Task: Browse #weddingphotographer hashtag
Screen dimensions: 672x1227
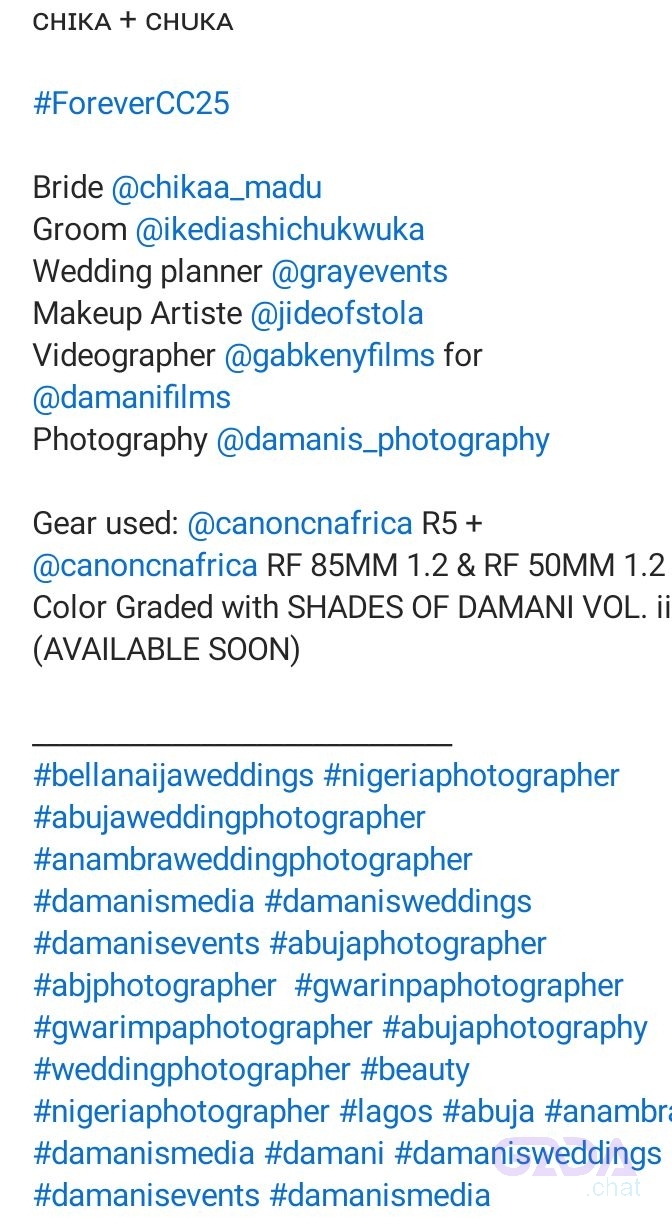Action: (x=192, y=1070)
